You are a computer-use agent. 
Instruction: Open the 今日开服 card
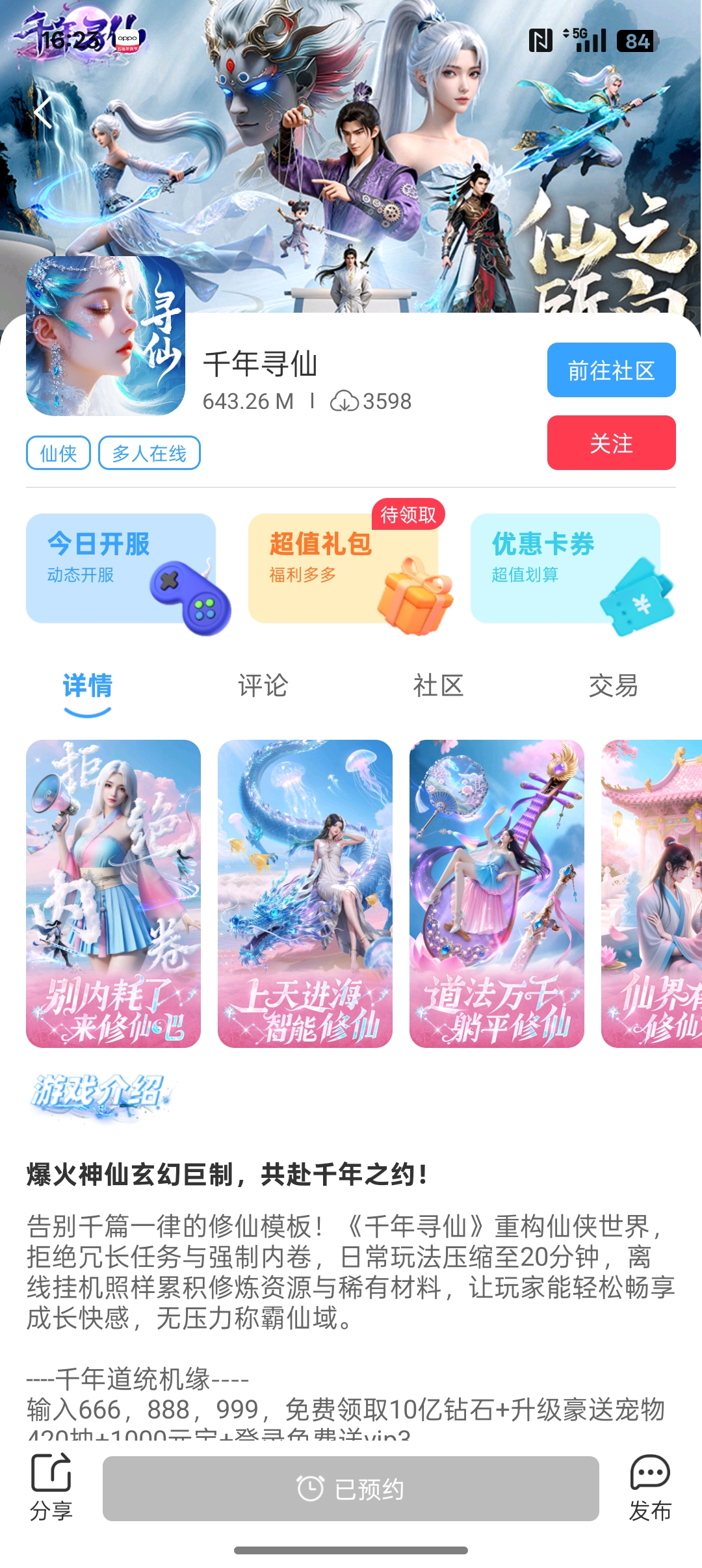point(122,569)
